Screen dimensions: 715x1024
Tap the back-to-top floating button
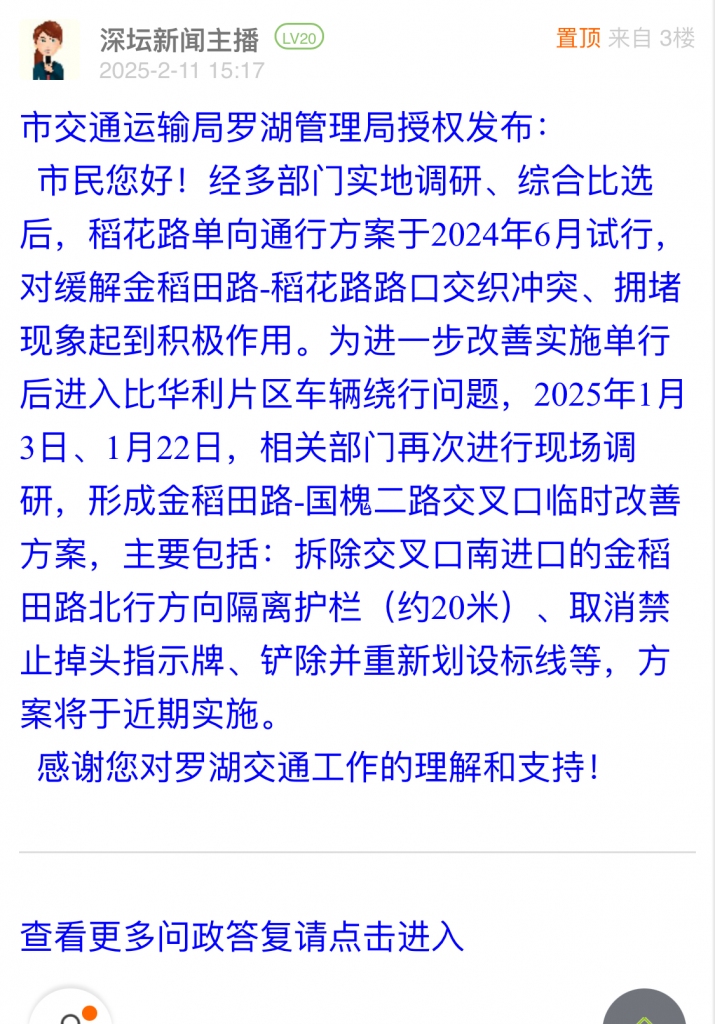pos(645,1009)
